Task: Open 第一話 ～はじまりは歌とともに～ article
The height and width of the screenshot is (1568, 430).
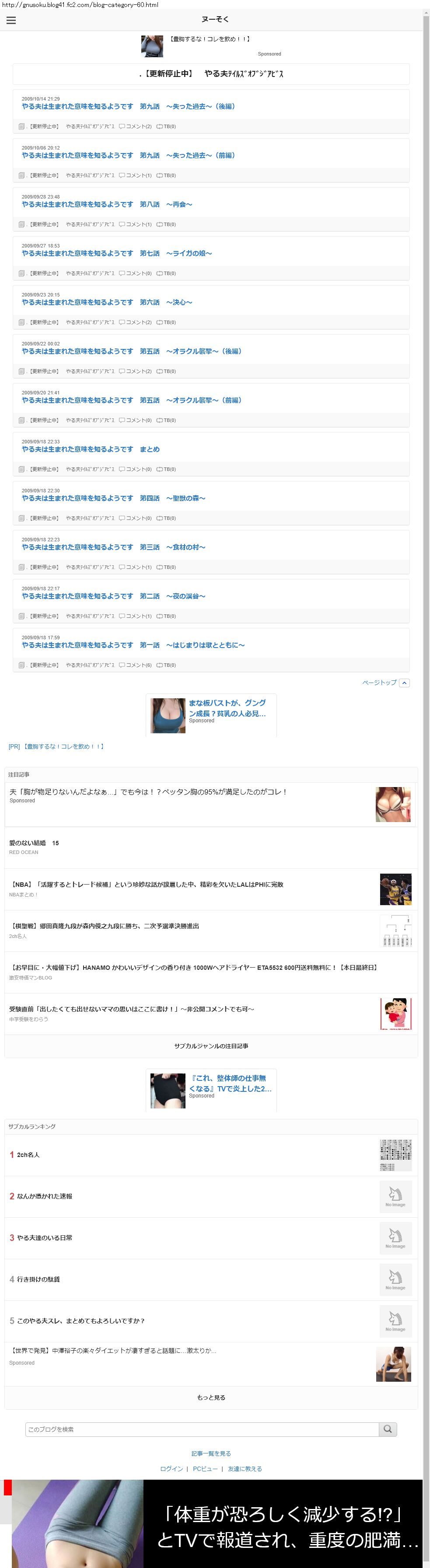Action: click(x=133, y=645)
